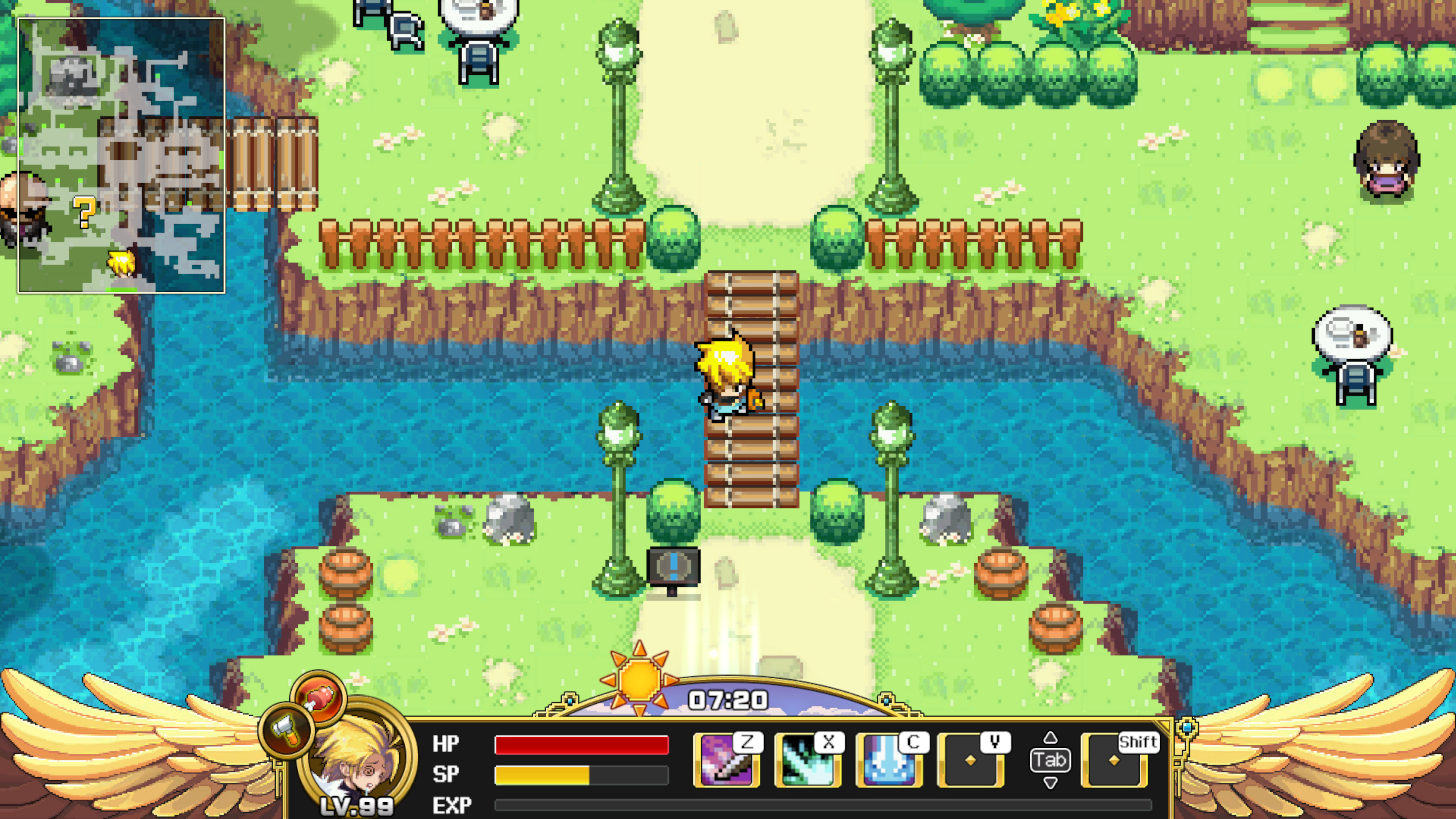Tap the empty Shift skill slot
Image resolution: width=1456 pixels, height=819 pixels.
click(x=1115, y=760)
